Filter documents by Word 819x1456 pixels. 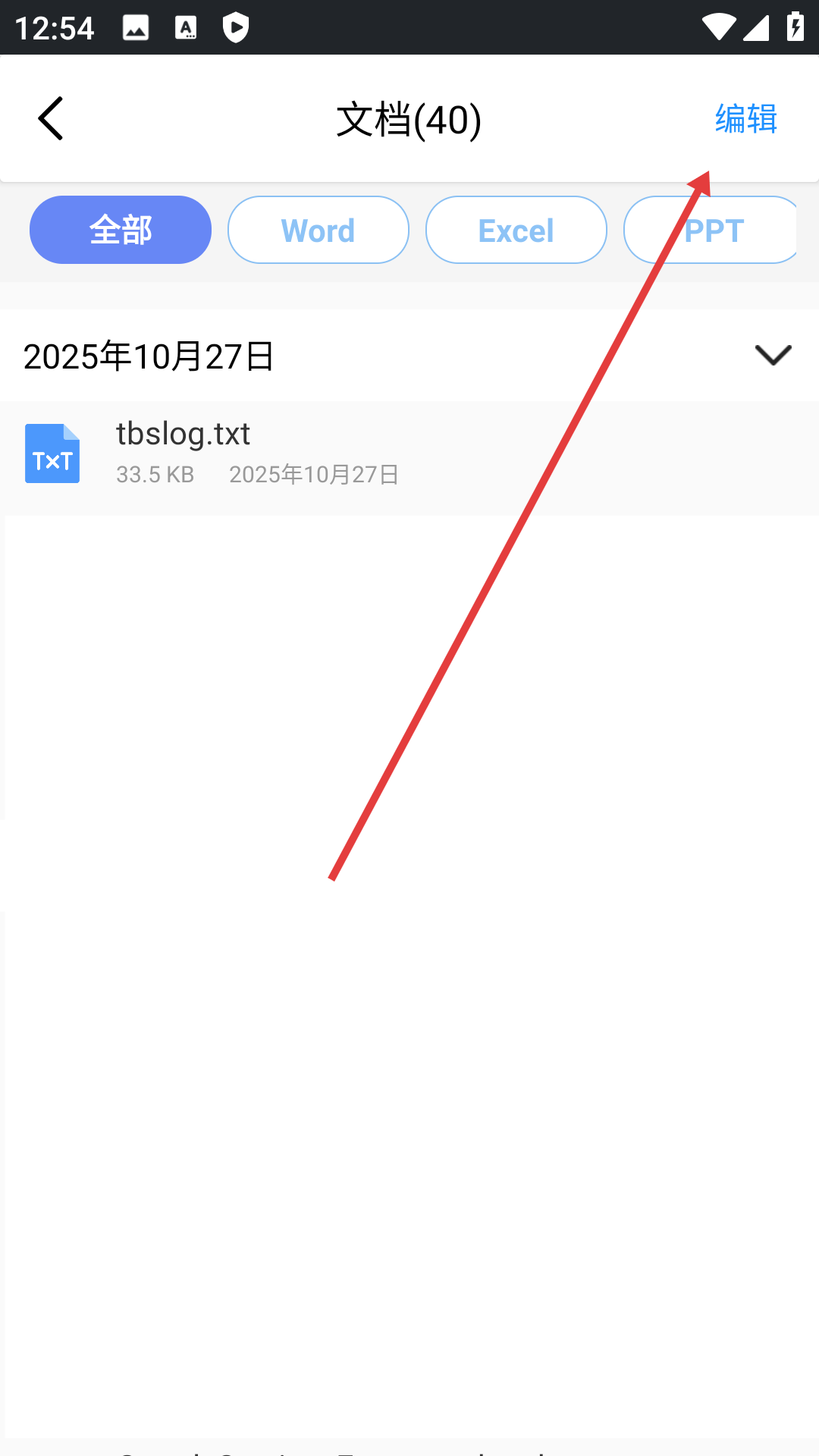[x=318, y=230]
